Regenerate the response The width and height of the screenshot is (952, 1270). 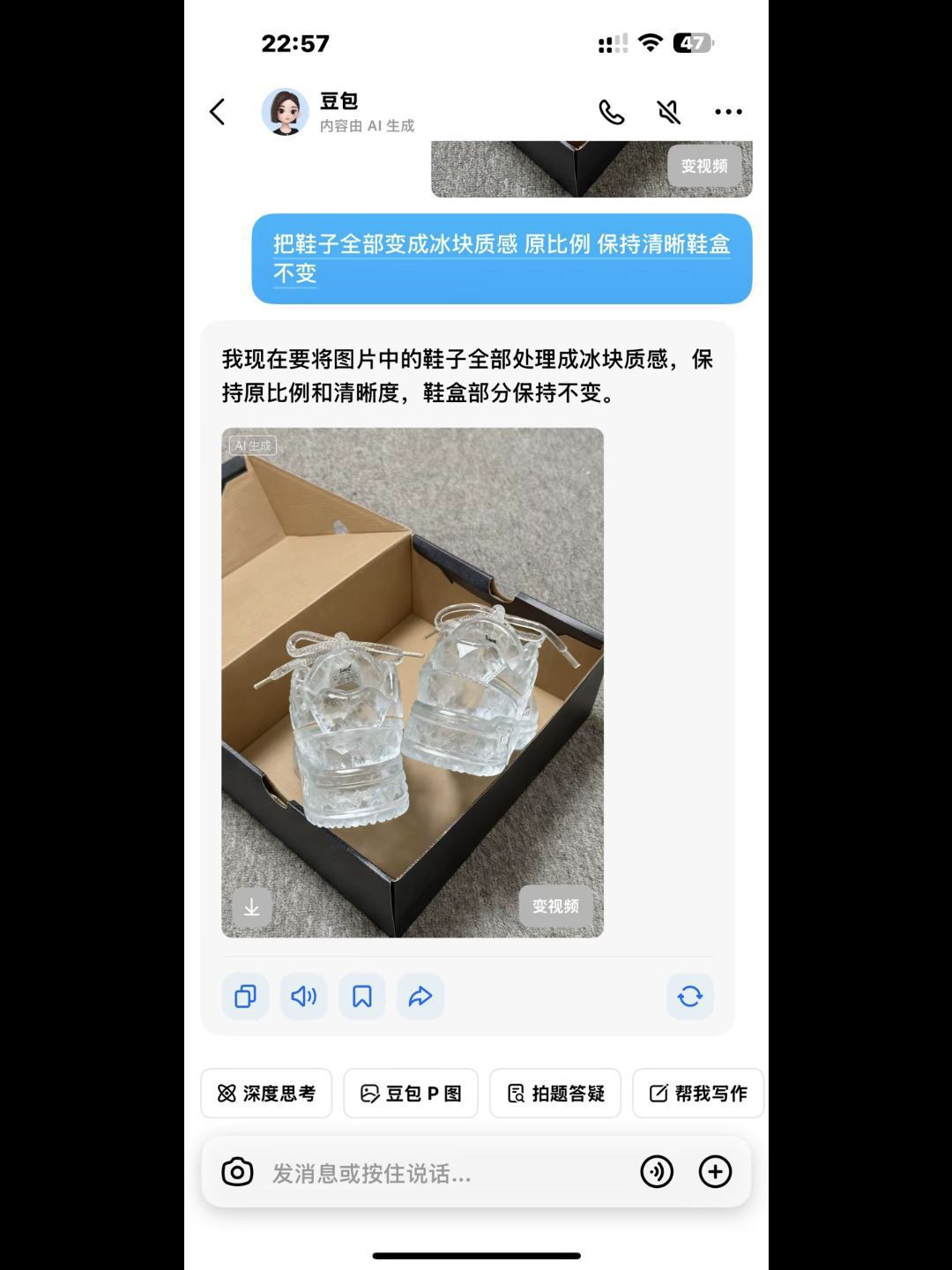click(x=690, y=997)
